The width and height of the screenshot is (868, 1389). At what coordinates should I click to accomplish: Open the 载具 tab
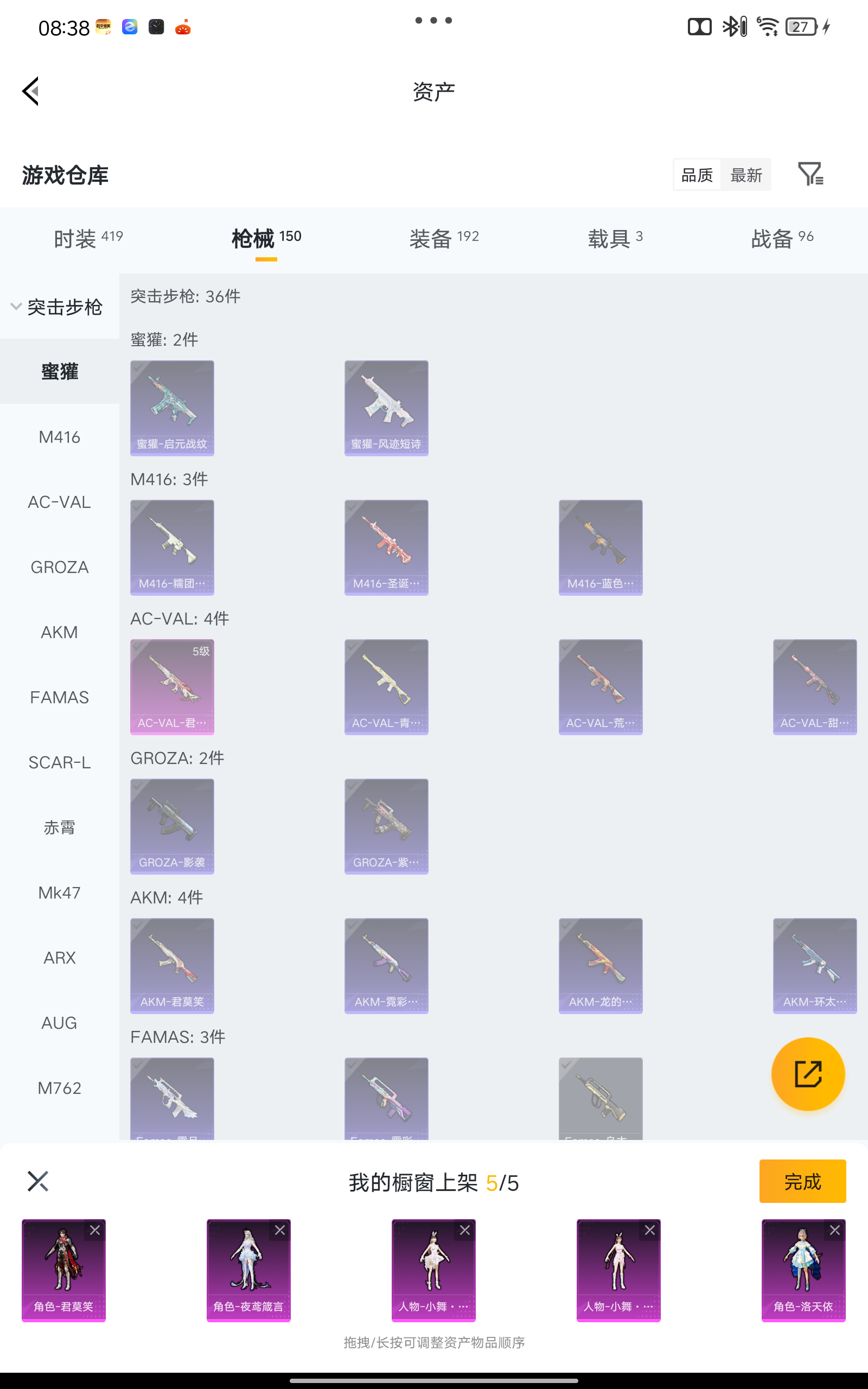tap(615, 238)
